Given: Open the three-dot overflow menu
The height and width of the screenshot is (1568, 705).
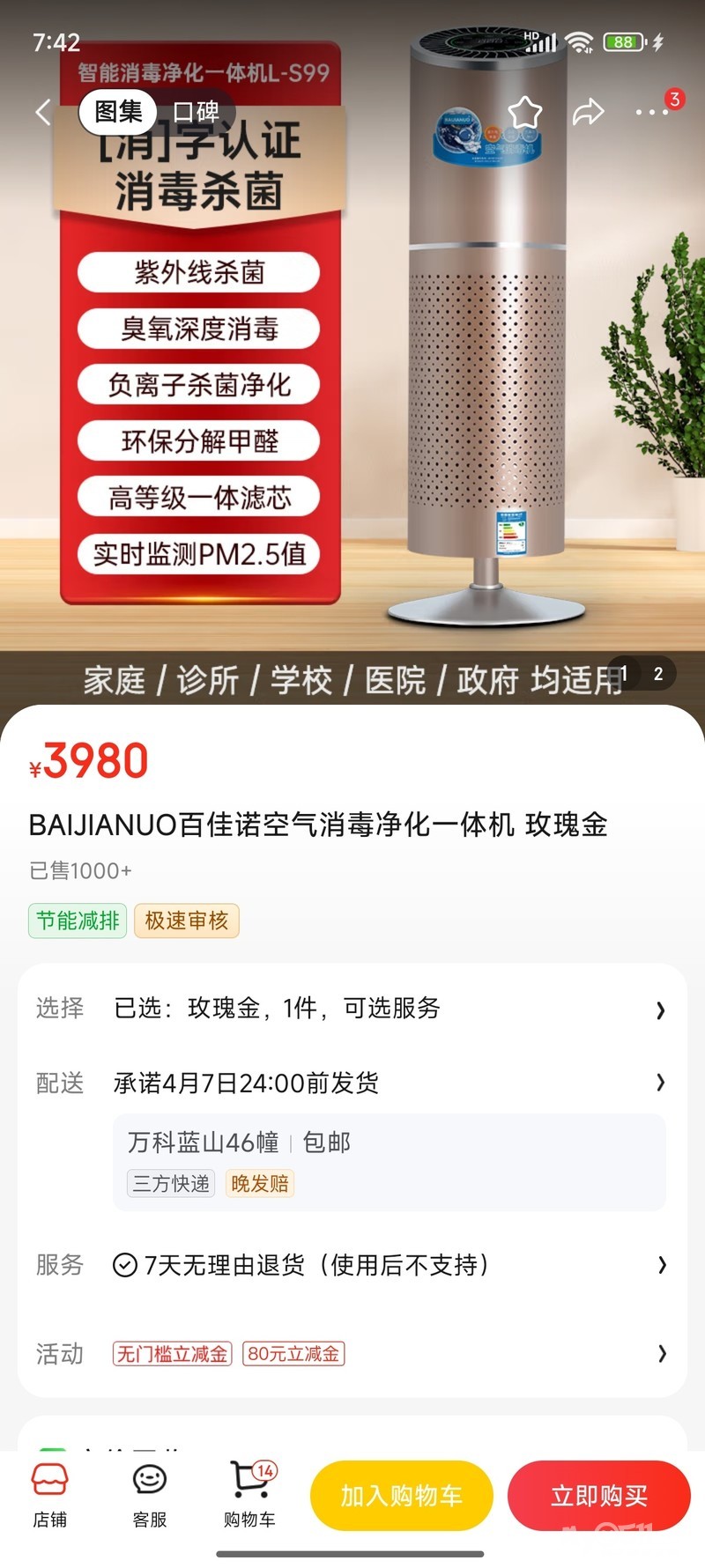Looking at the screenshot, I should pos(651,112).
